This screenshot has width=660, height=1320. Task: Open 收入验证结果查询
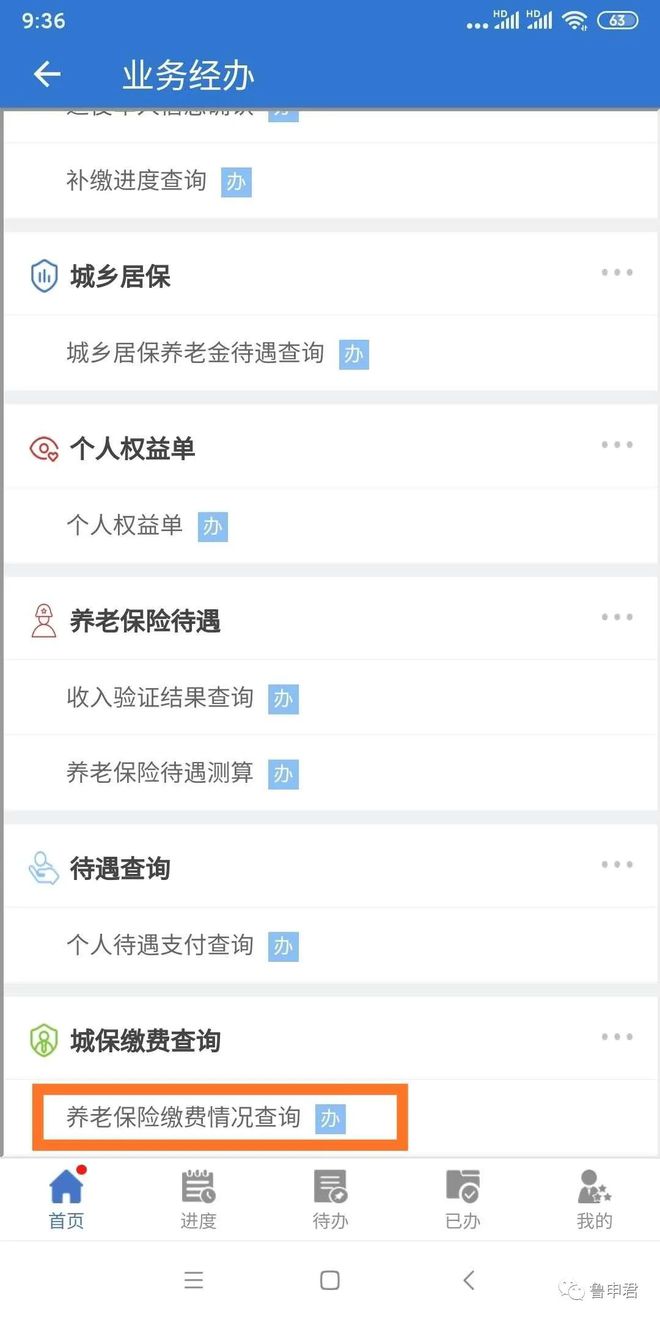pyautogui.click(x=330, y=698)
